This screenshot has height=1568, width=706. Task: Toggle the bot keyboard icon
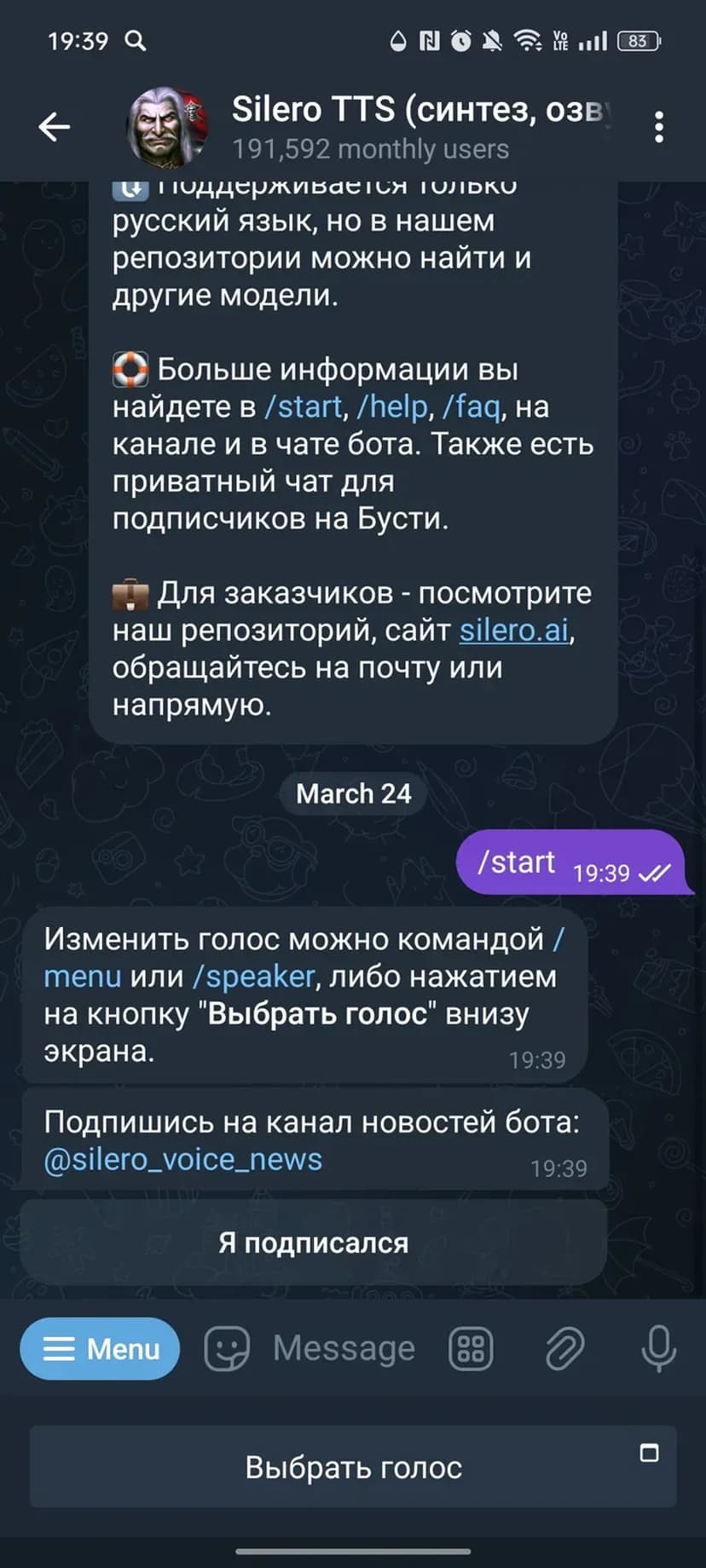click(471, 1349)
